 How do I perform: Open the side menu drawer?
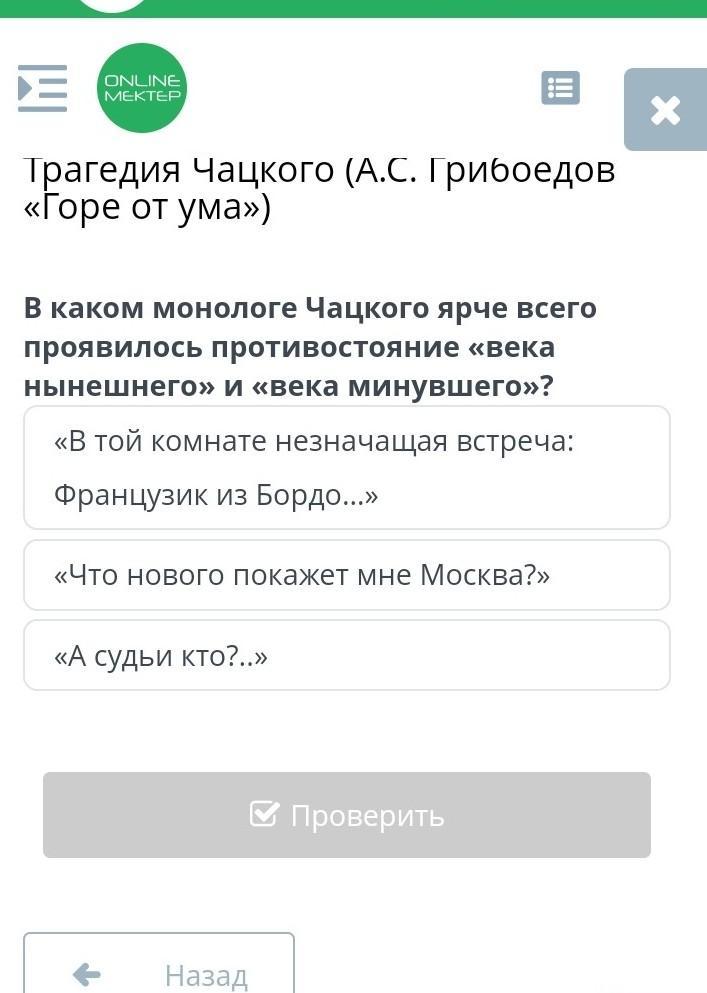pos(43,88)
